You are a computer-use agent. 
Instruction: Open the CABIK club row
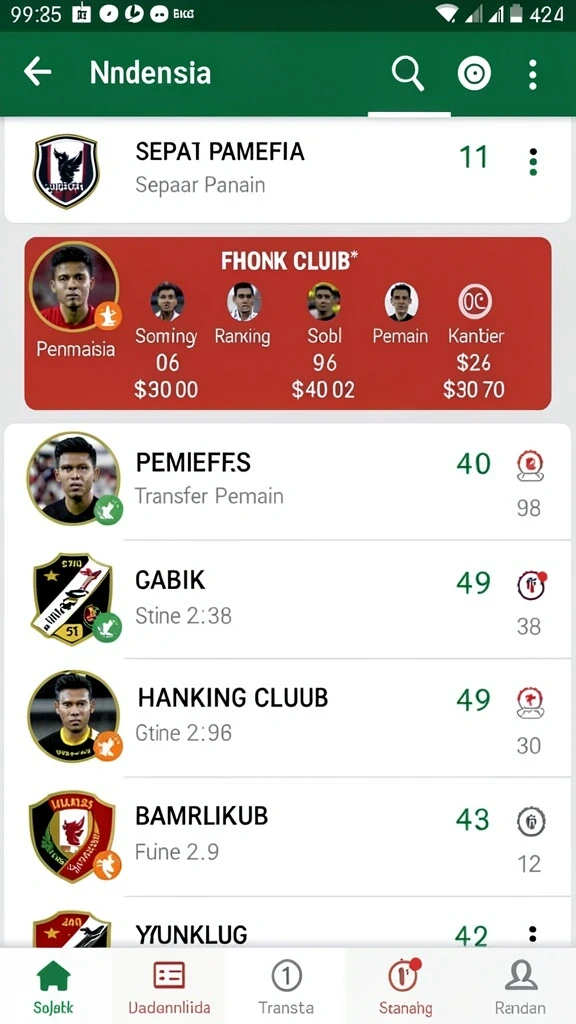tap(287, 599)
